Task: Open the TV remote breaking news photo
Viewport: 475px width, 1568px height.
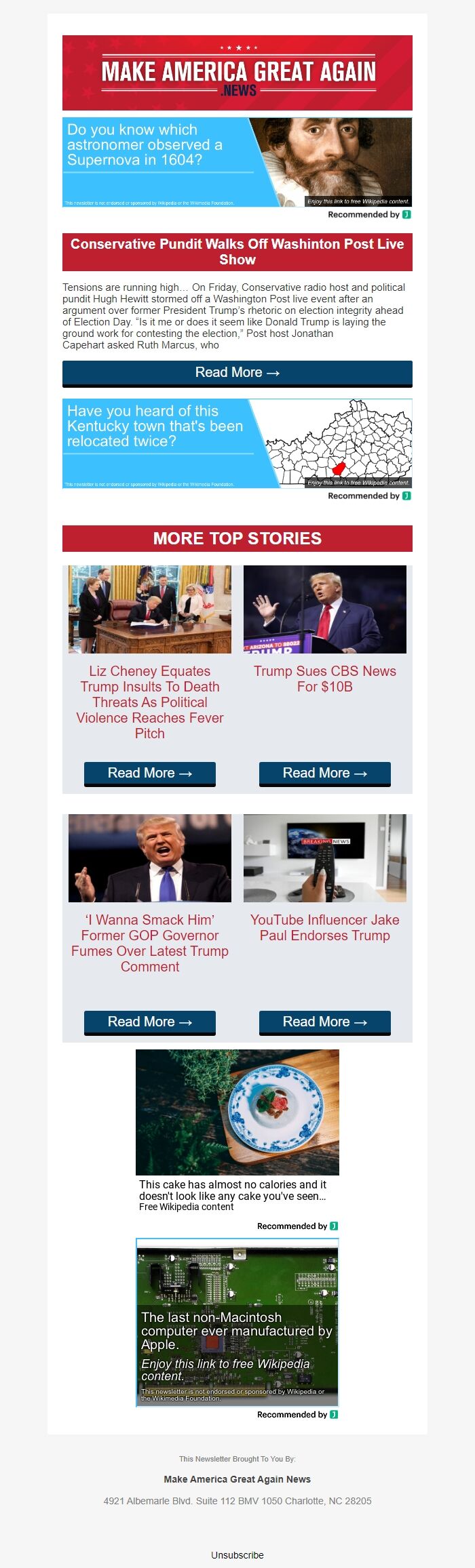Action: point(324,858)
